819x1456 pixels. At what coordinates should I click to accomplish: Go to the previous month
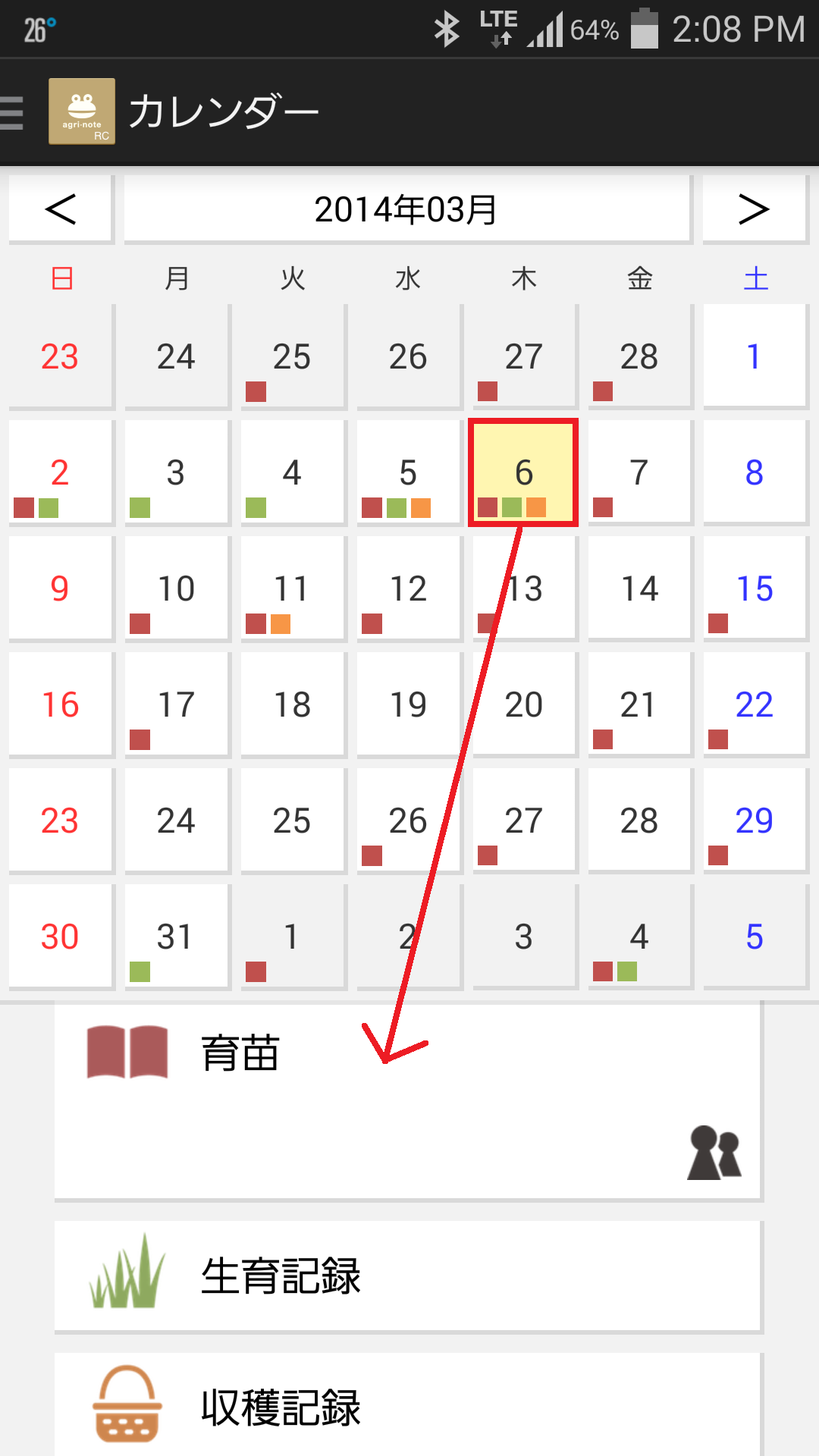(x=61, y=209)
